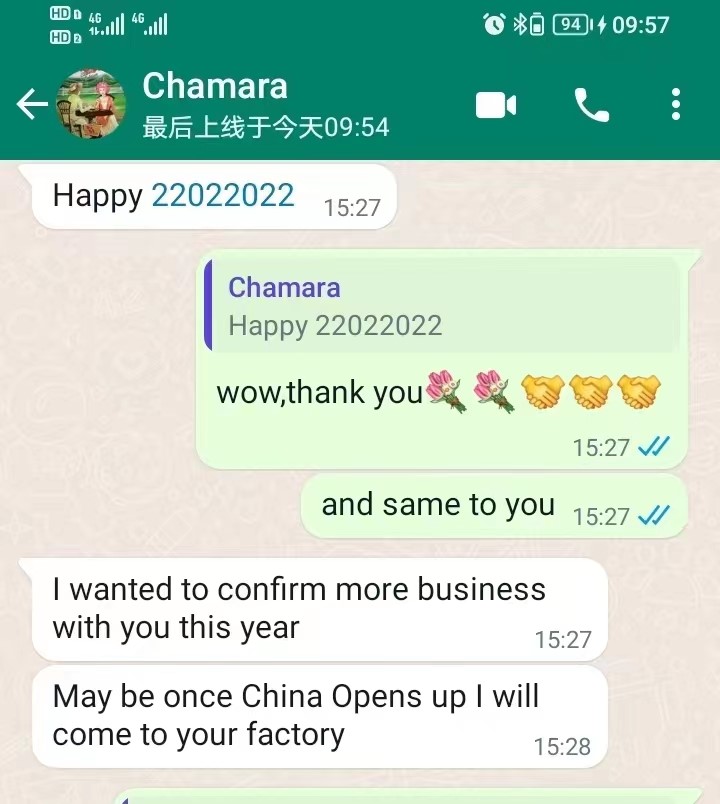This screenshot has width=720, height=804.
Task: Open the overflow menu
Action: tap(676, 104)
